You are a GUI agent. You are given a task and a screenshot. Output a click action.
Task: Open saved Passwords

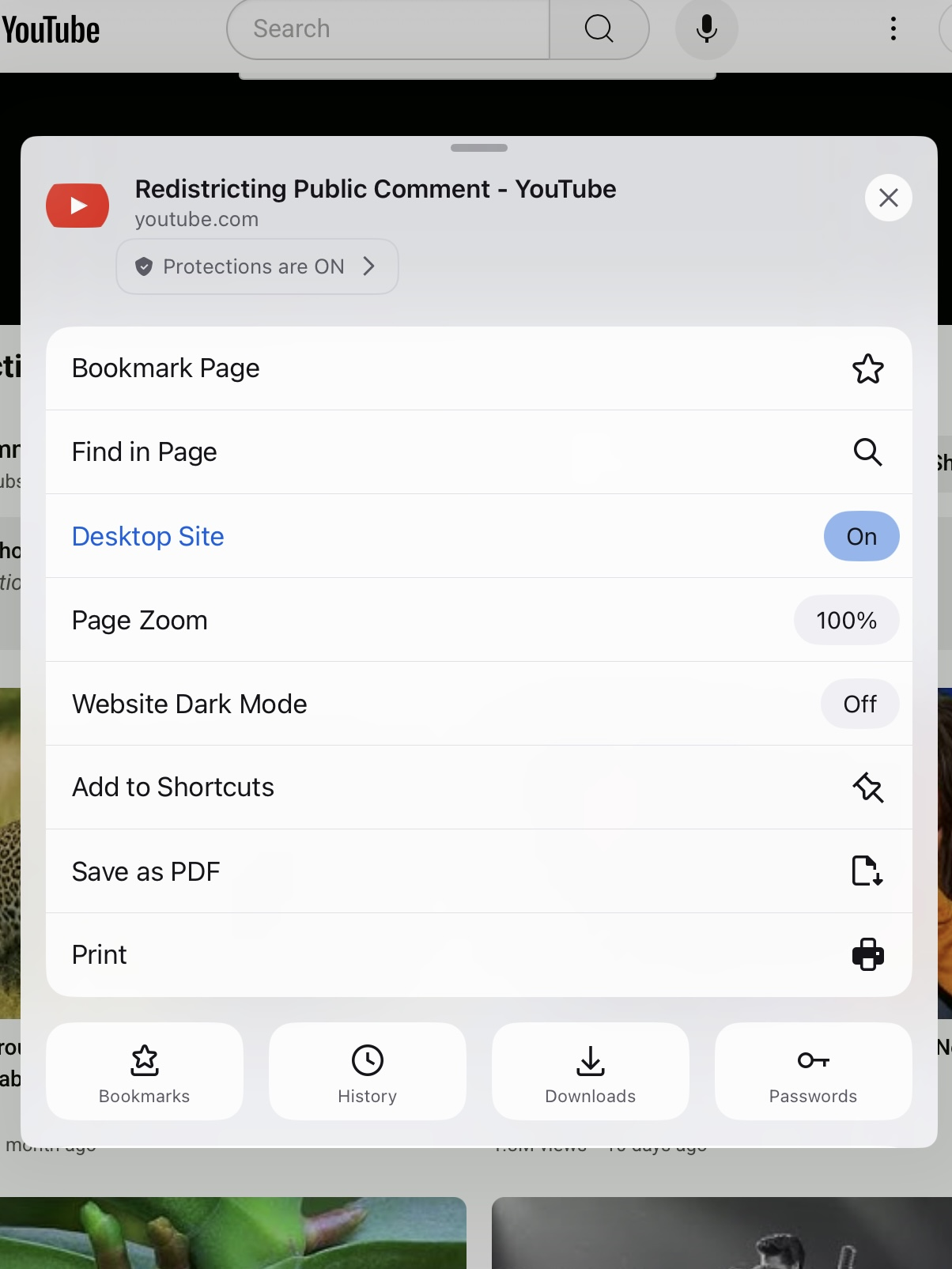click(813, 1071)
